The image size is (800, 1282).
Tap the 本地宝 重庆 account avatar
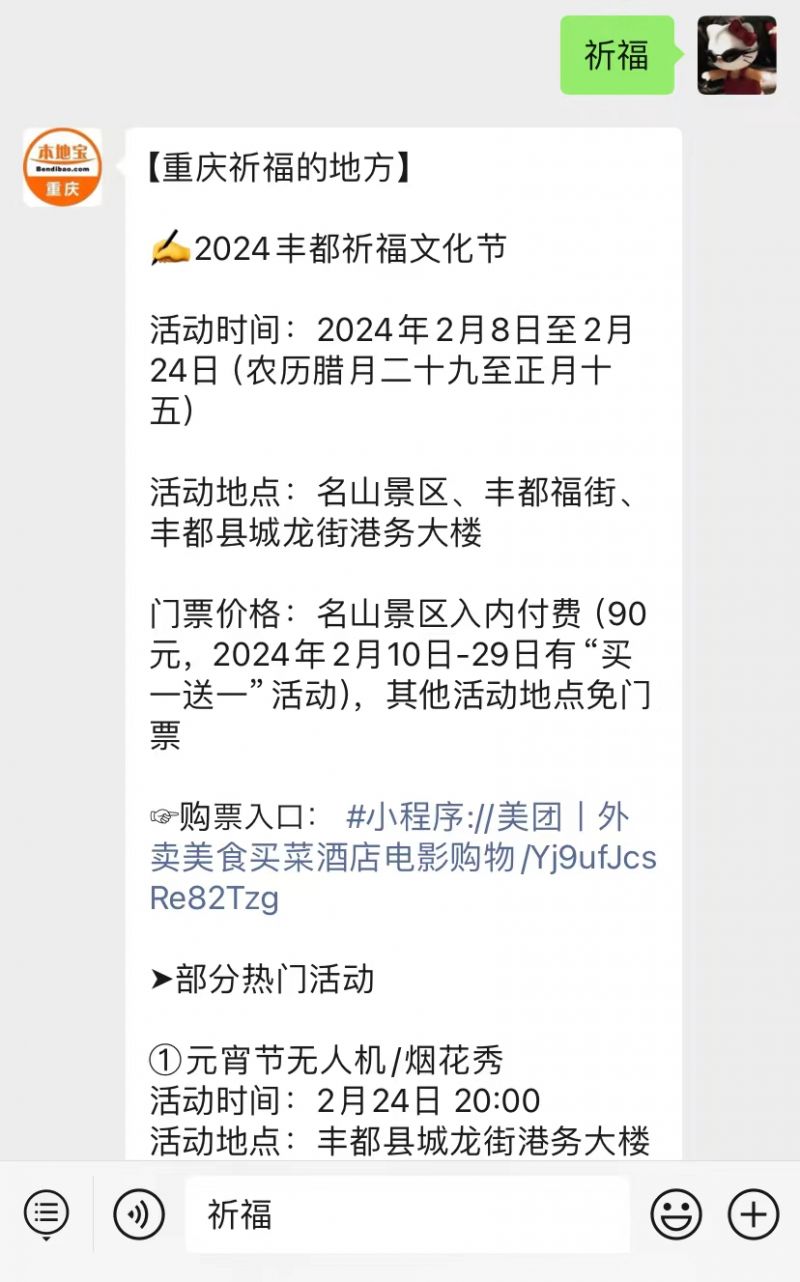(62, 167)
